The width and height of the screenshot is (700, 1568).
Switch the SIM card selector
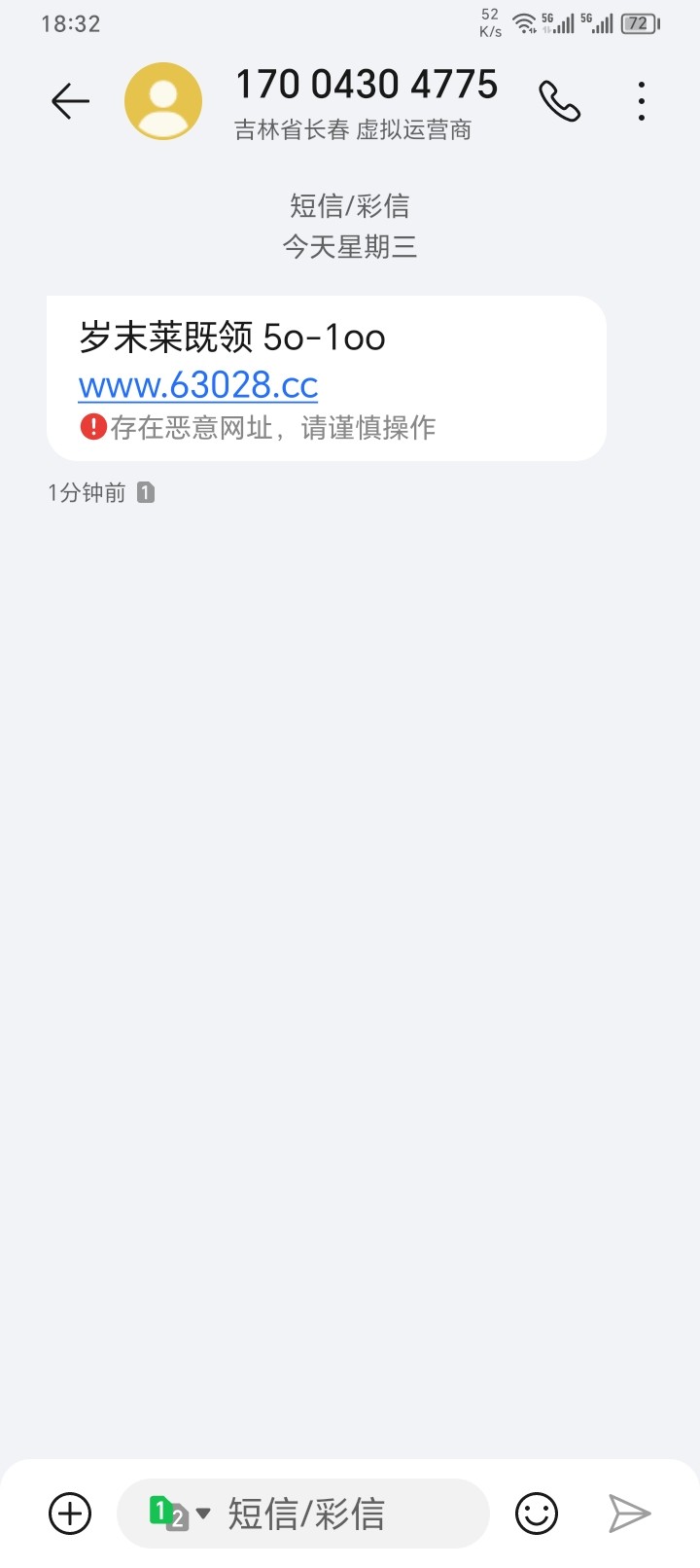(178, 1514)
